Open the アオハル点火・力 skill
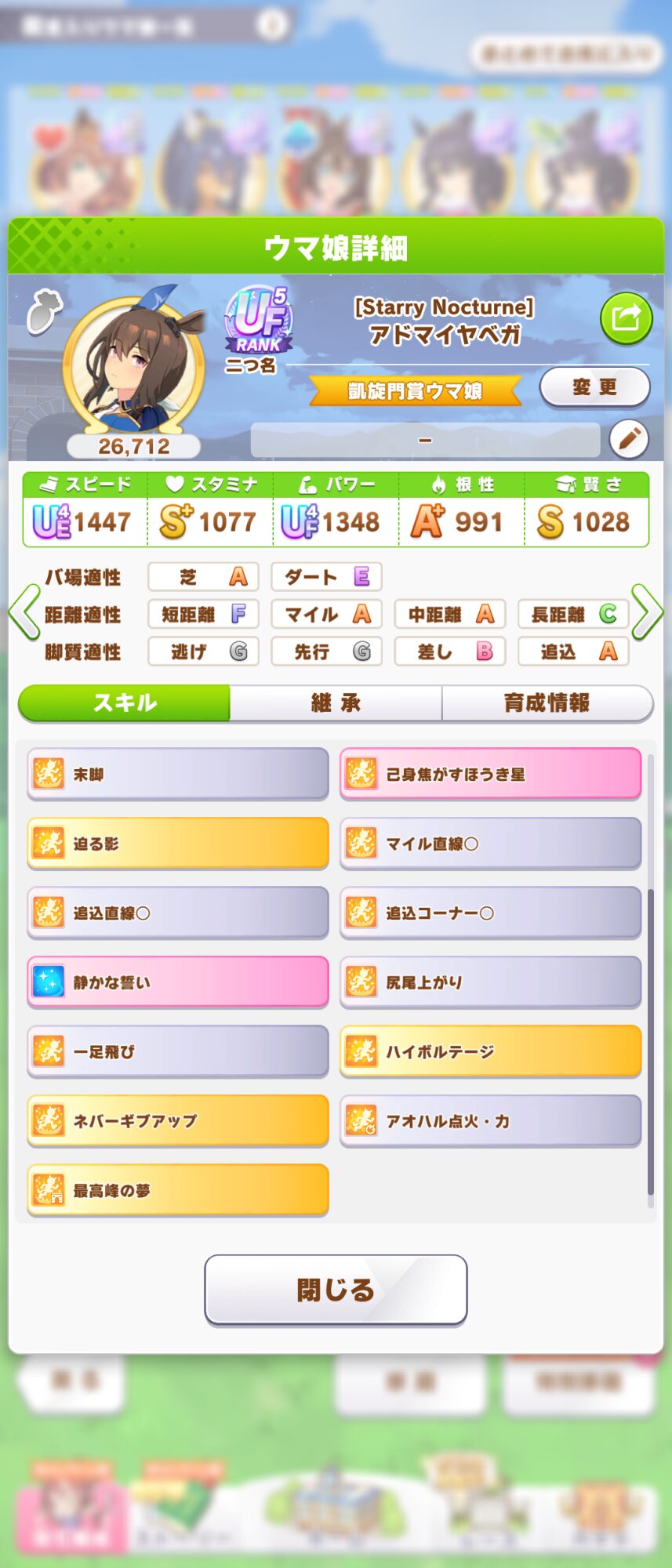Image resolution: width=672 pixels, height=1568 pixels. coord(490,1121)
